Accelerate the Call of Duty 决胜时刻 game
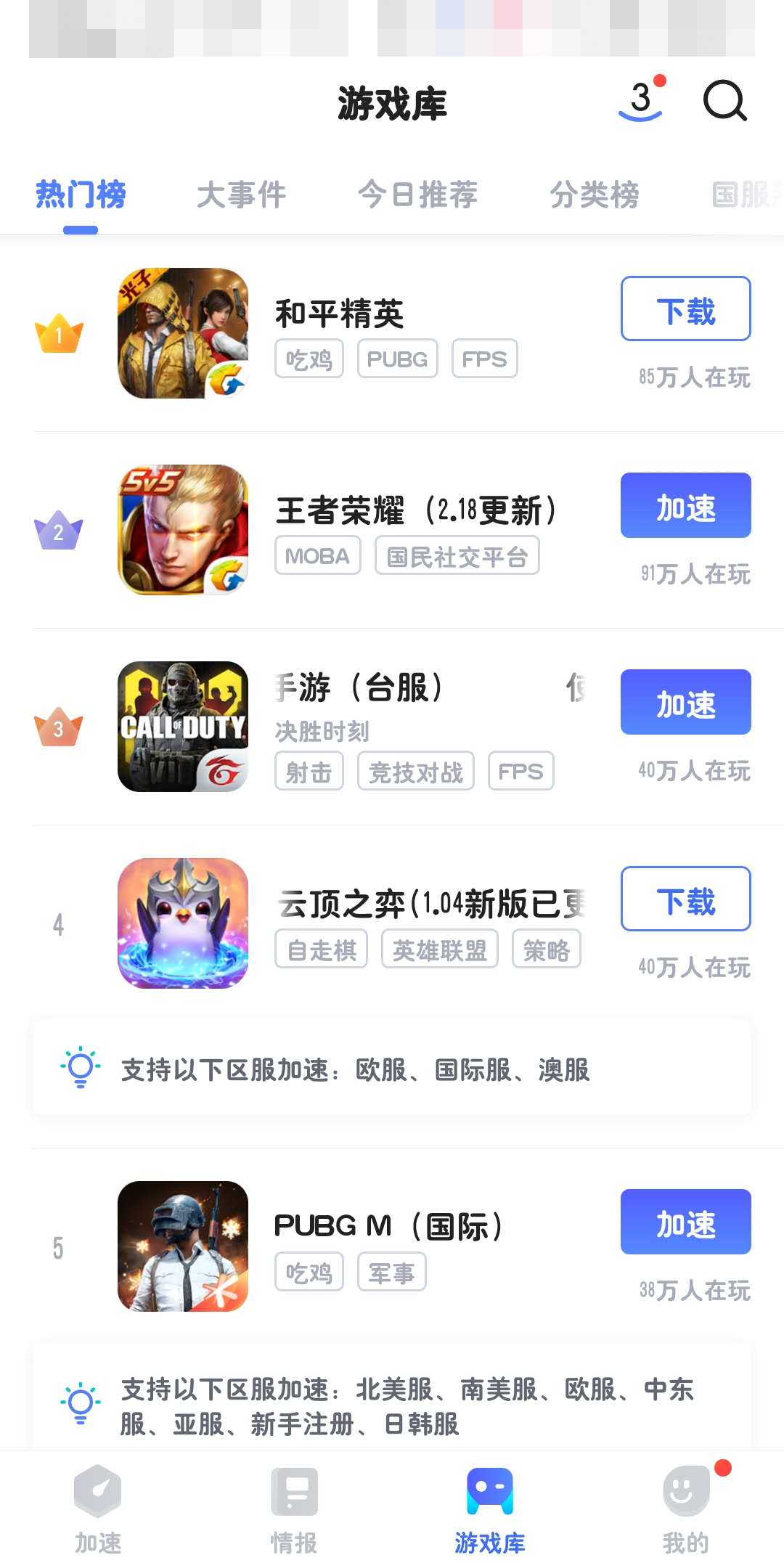This screenshot has height=1568, width=784. click(685, 702)
